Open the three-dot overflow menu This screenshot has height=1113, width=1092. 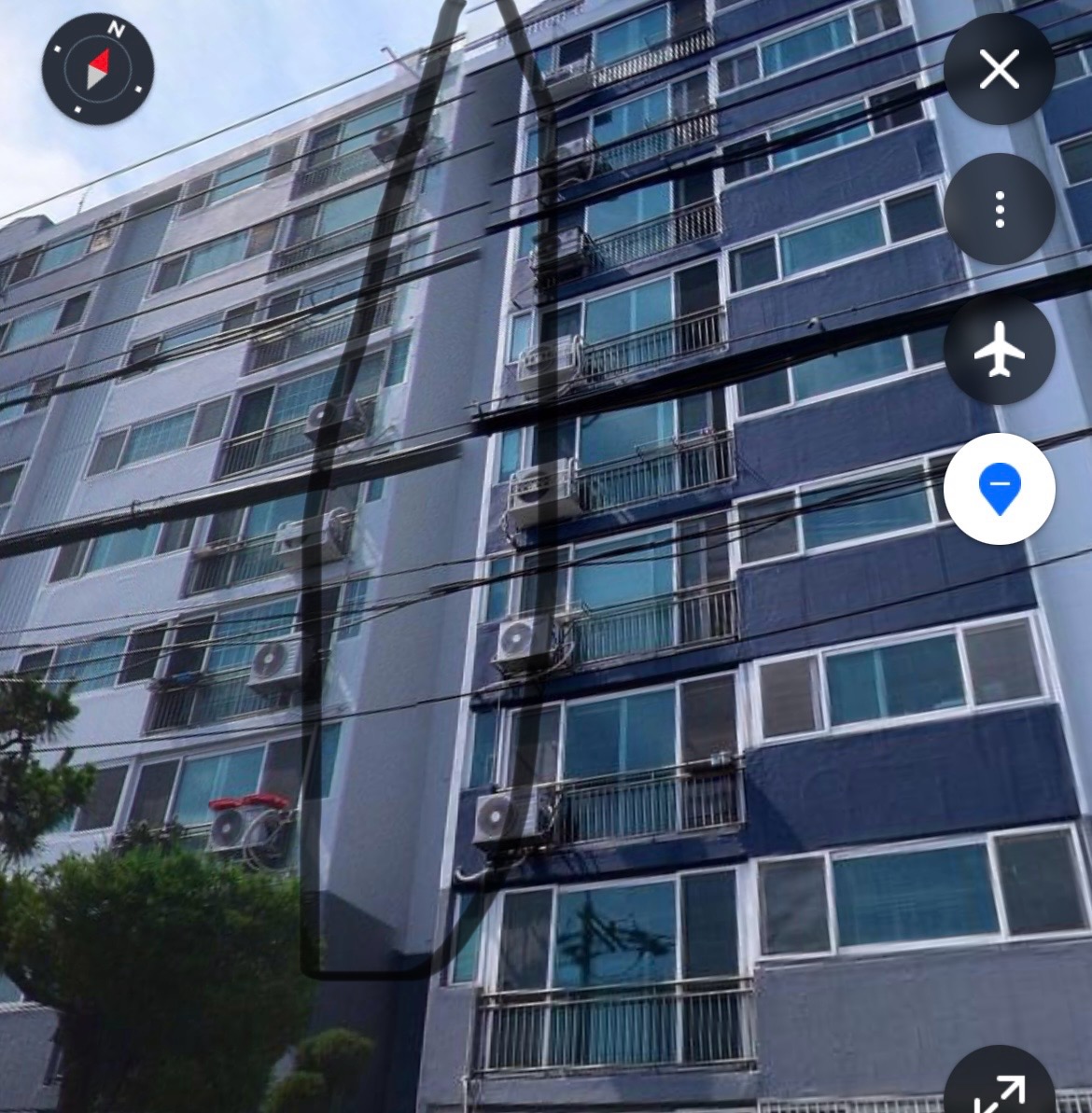point(999,209)
